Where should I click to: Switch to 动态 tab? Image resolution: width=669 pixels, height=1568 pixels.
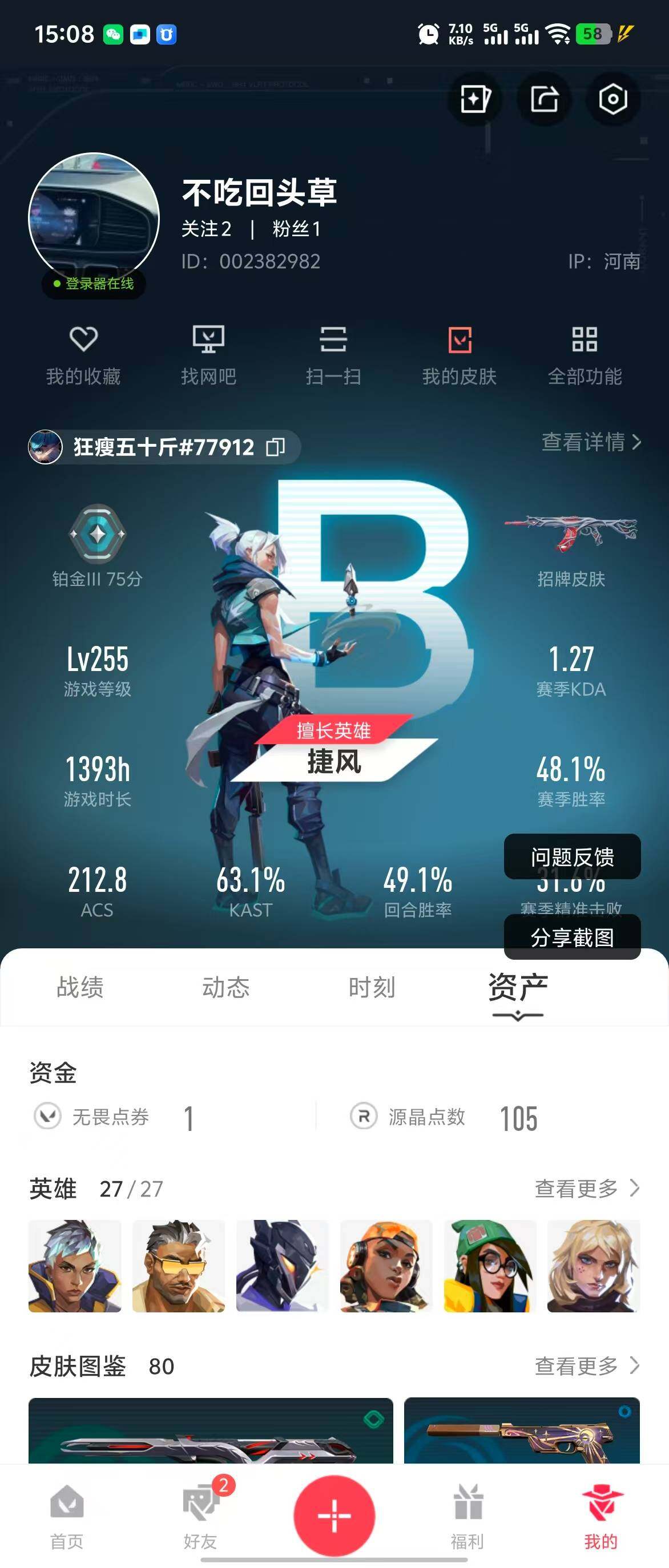click(226, 987)
